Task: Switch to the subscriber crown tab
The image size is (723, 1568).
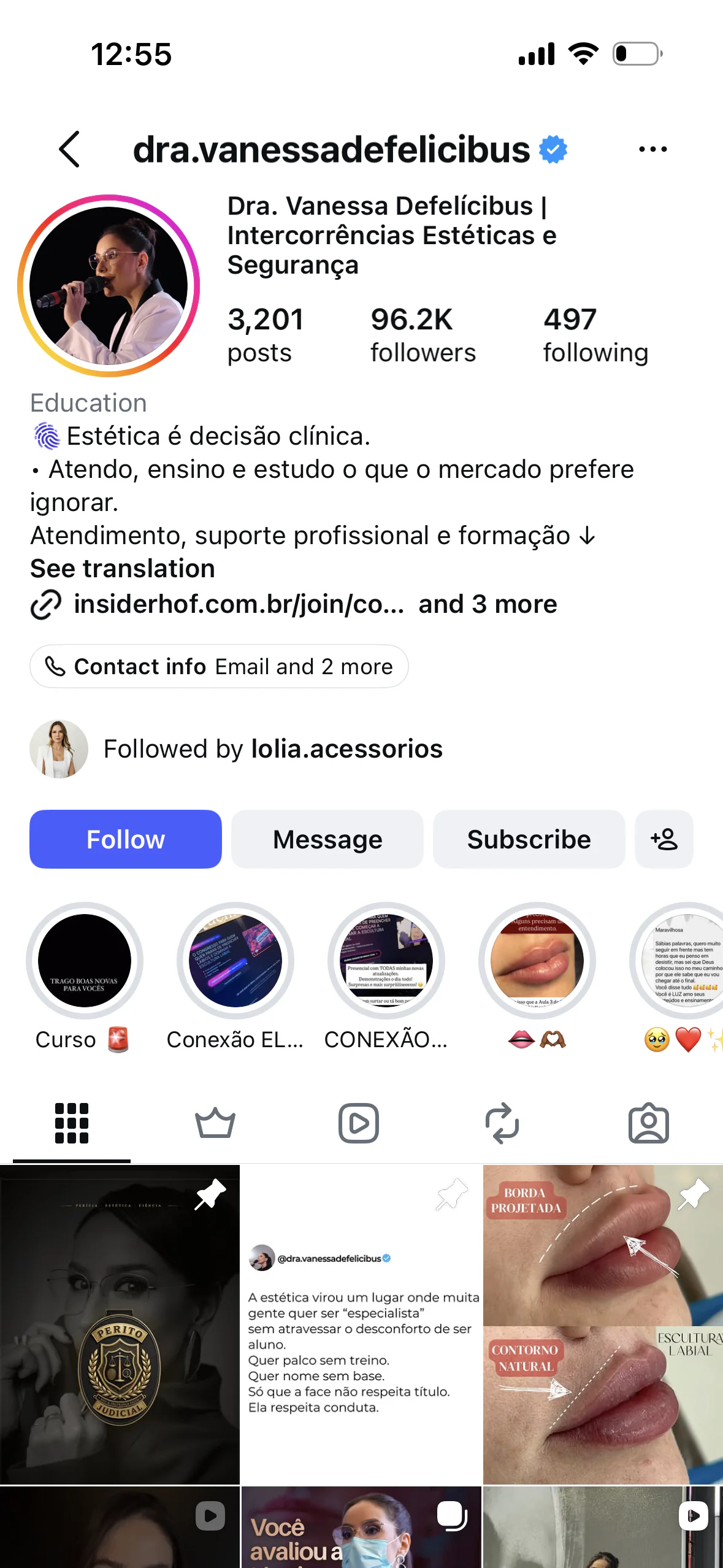Action: tap(215, 1123)
